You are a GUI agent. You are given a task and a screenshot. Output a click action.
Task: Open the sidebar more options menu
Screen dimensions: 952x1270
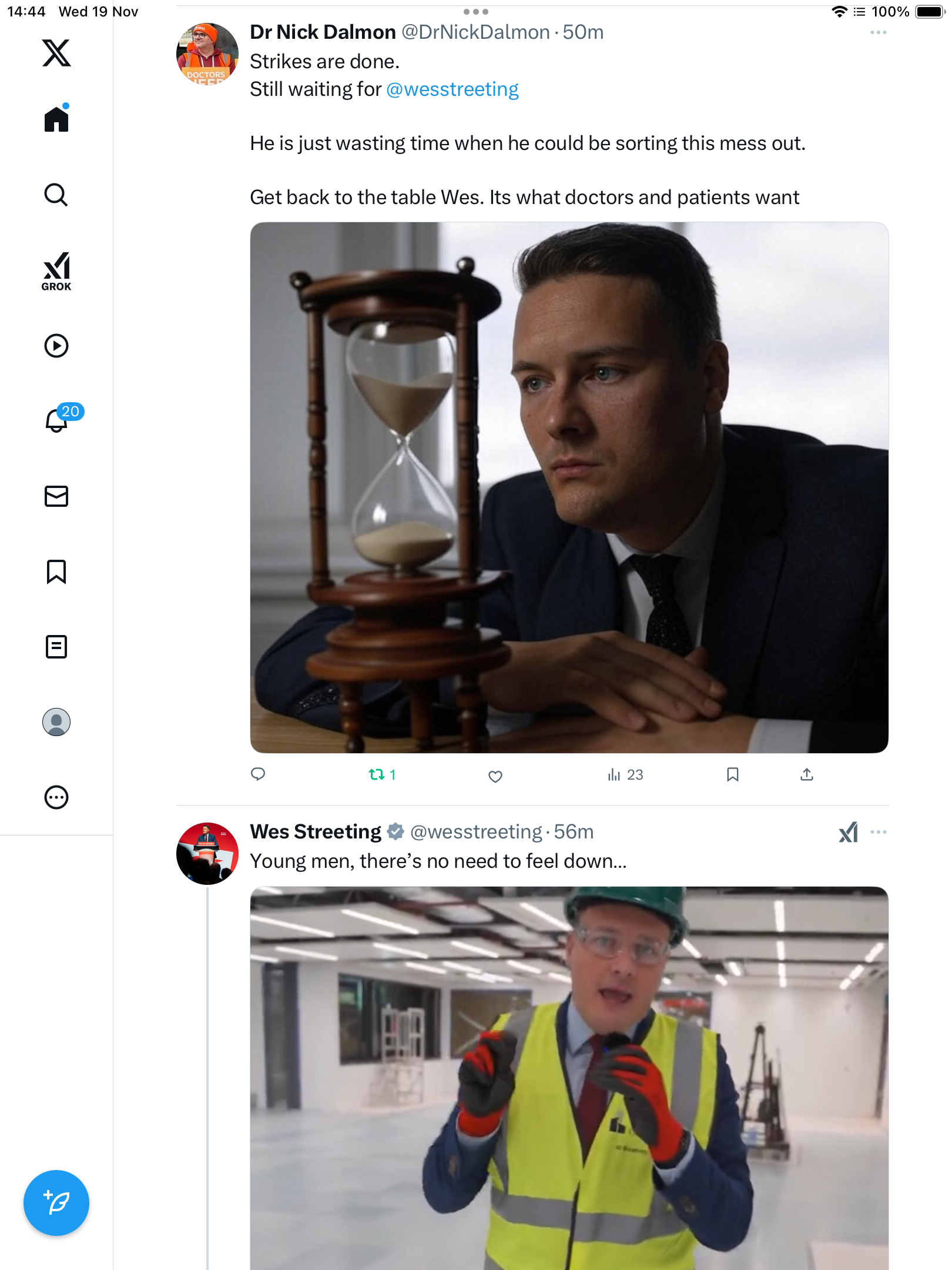(x=56, y=797)
